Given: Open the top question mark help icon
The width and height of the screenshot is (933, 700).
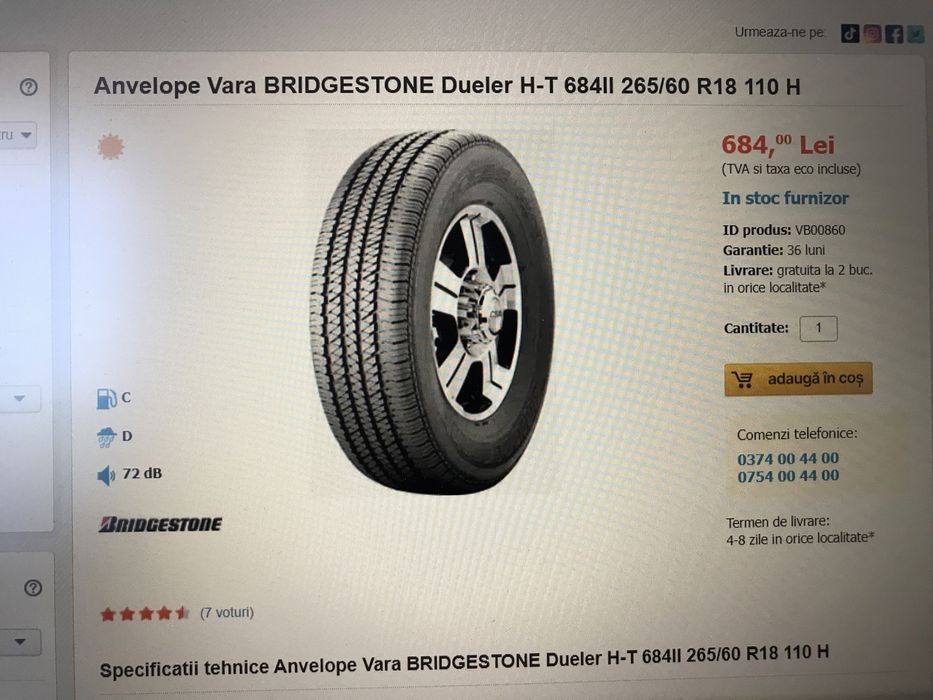Looking at the screenshot, I should coord(28,87).
